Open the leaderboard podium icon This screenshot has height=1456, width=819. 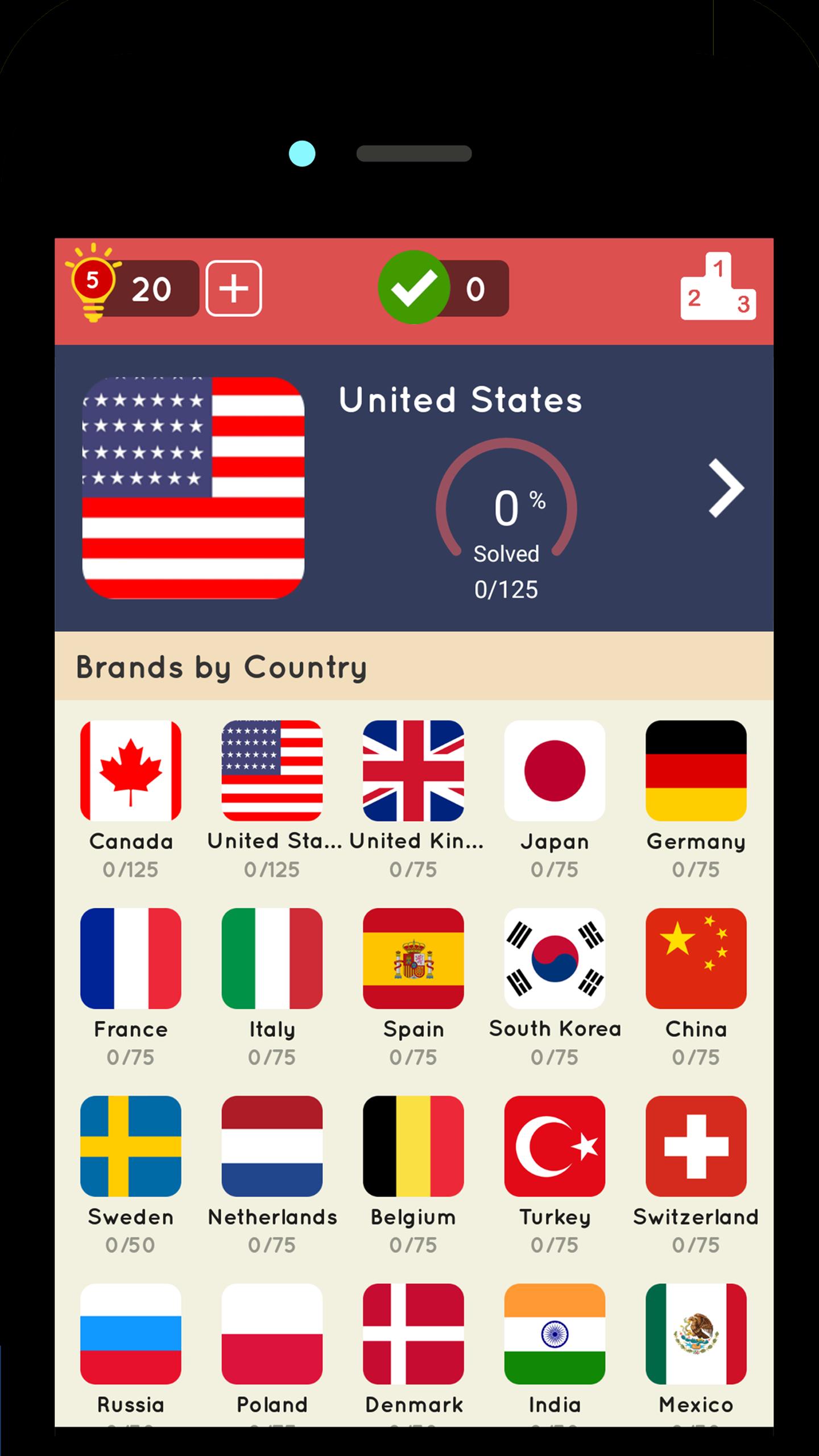coord(718,286)
